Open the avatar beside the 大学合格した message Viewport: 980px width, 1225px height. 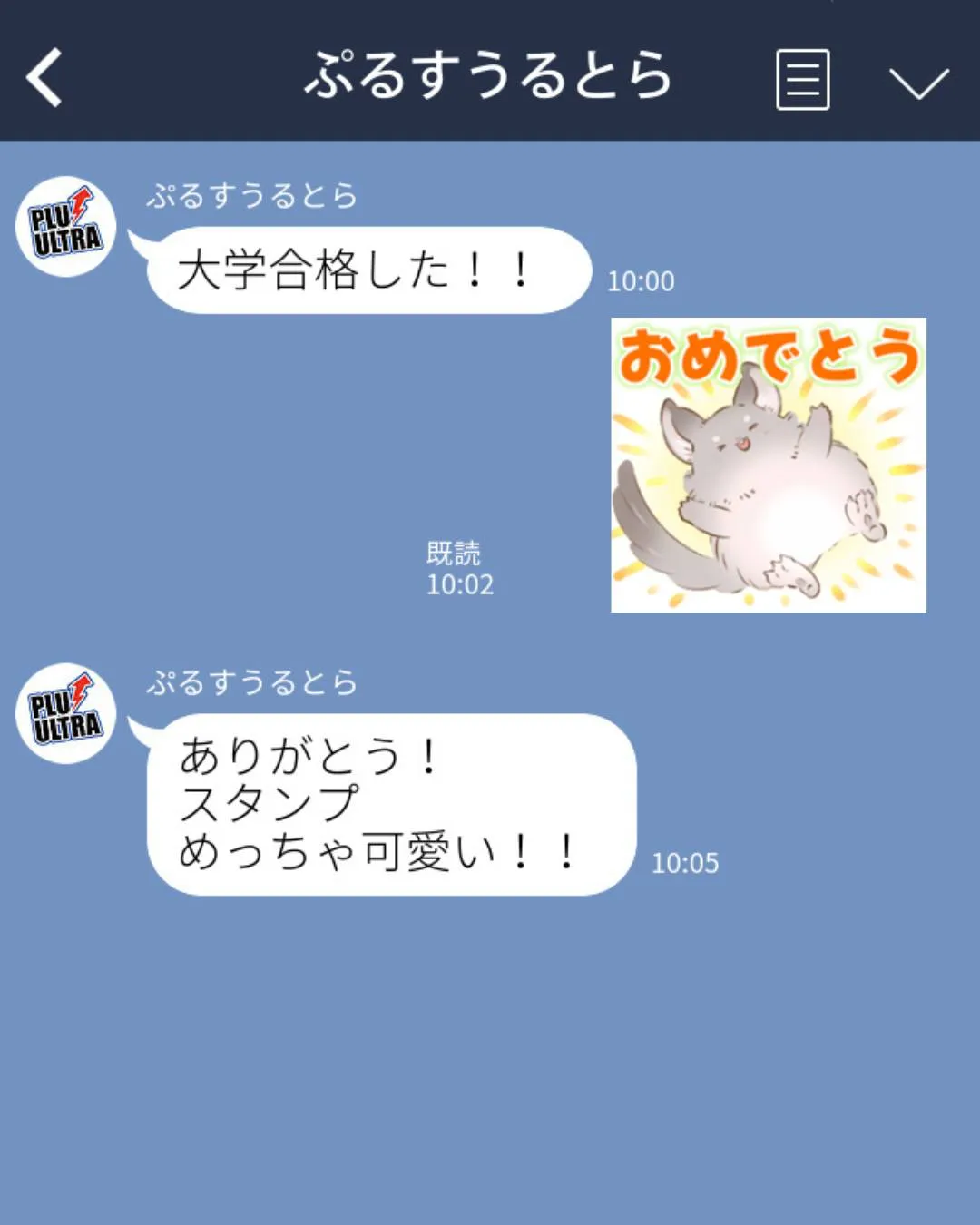pyautogui.click(x=66, y=227)
